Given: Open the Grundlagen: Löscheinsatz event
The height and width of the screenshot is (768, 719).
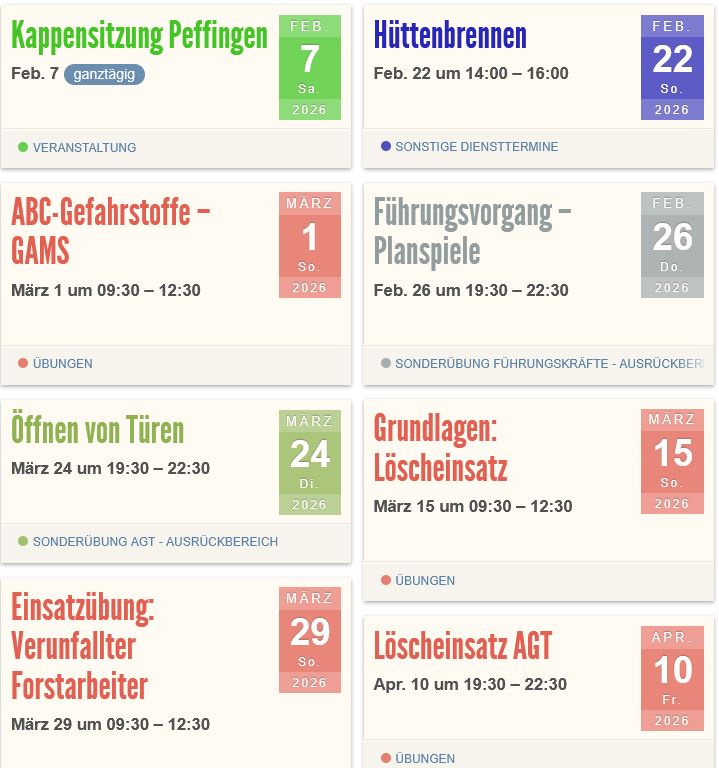Looking at the screenshot, I should (x=440, y=448).
